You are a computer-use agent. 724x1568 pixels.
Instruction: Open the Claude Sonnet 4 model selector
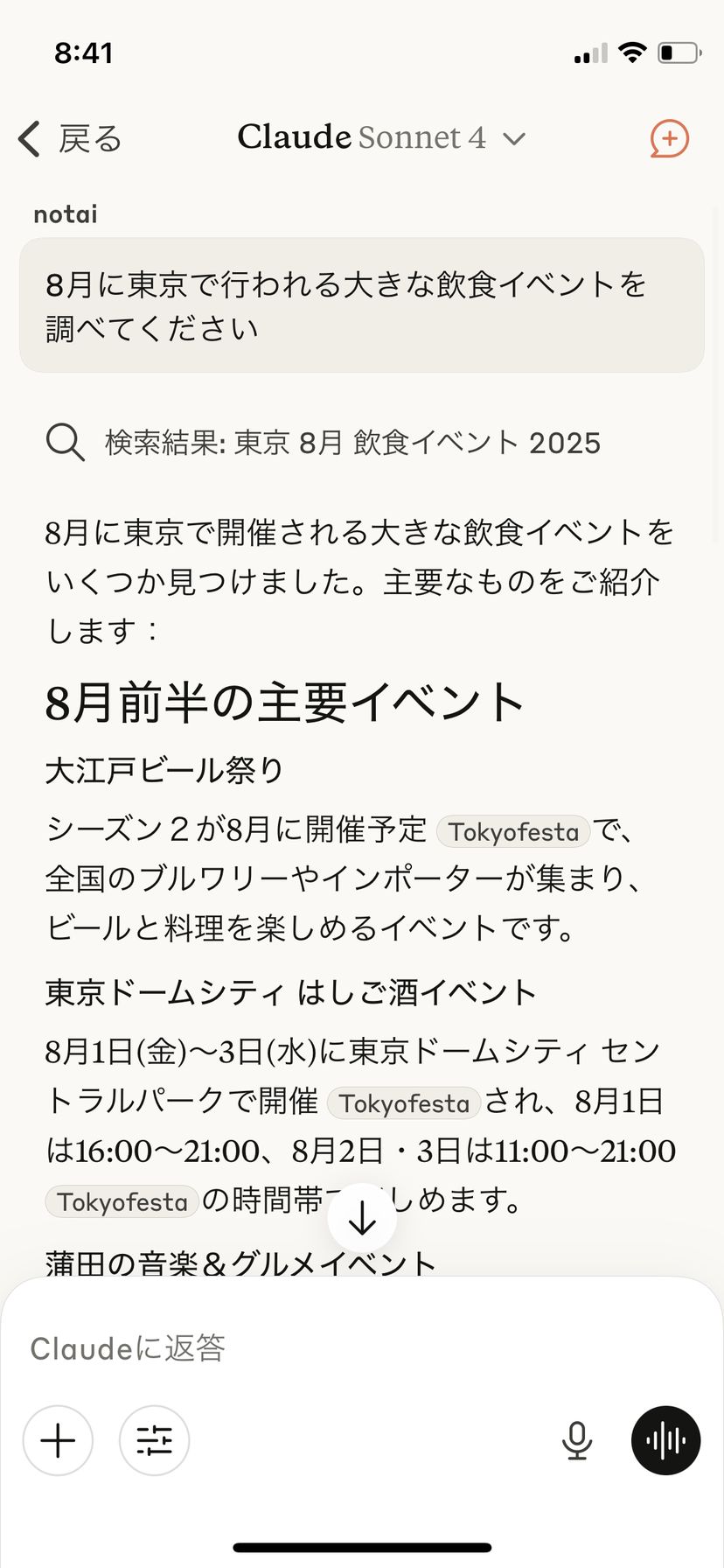381,138
